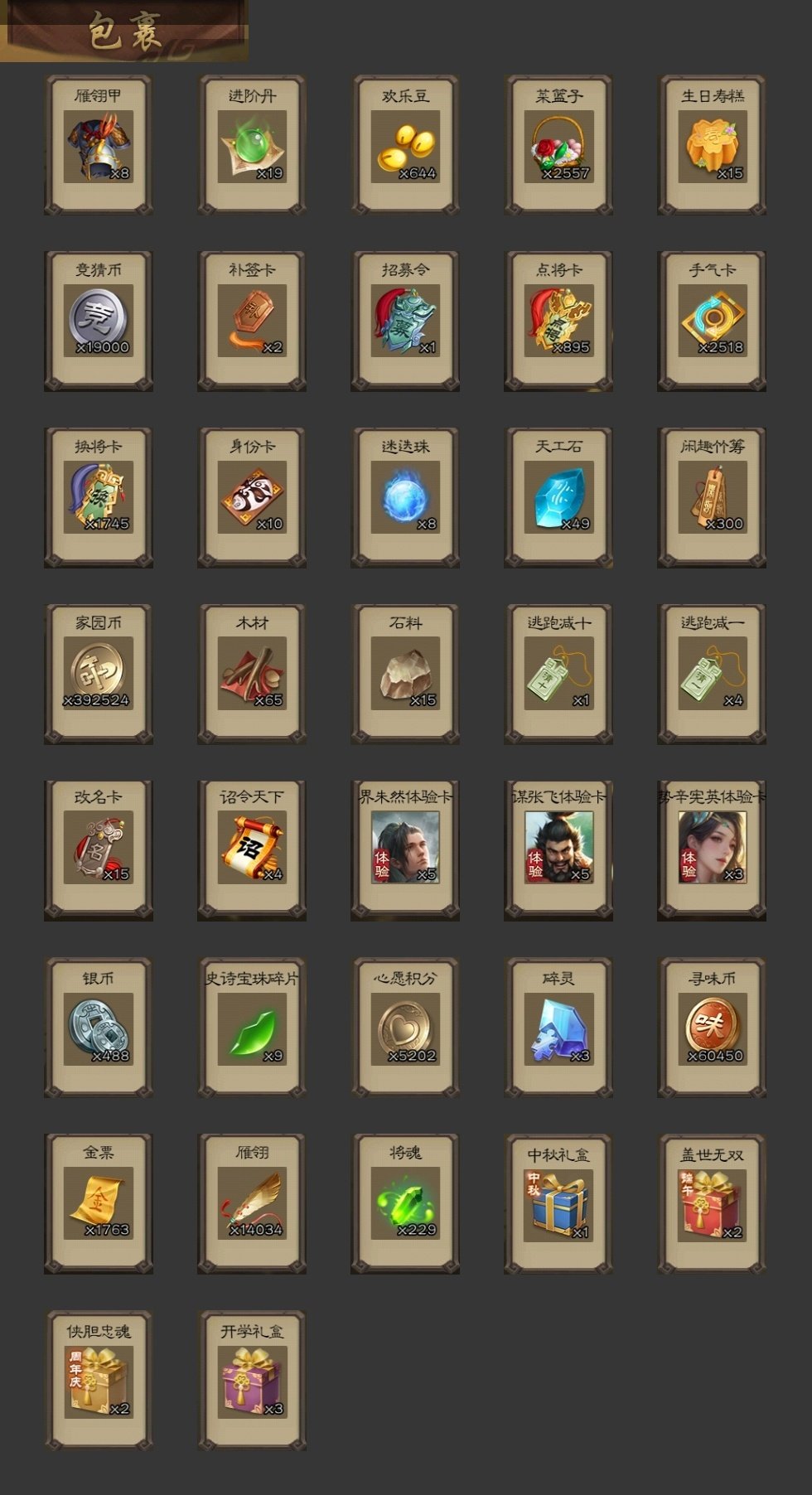Viewport: 812px width, 1495px height.
Task: View the 菜篮子 item details
Action: 558,147
